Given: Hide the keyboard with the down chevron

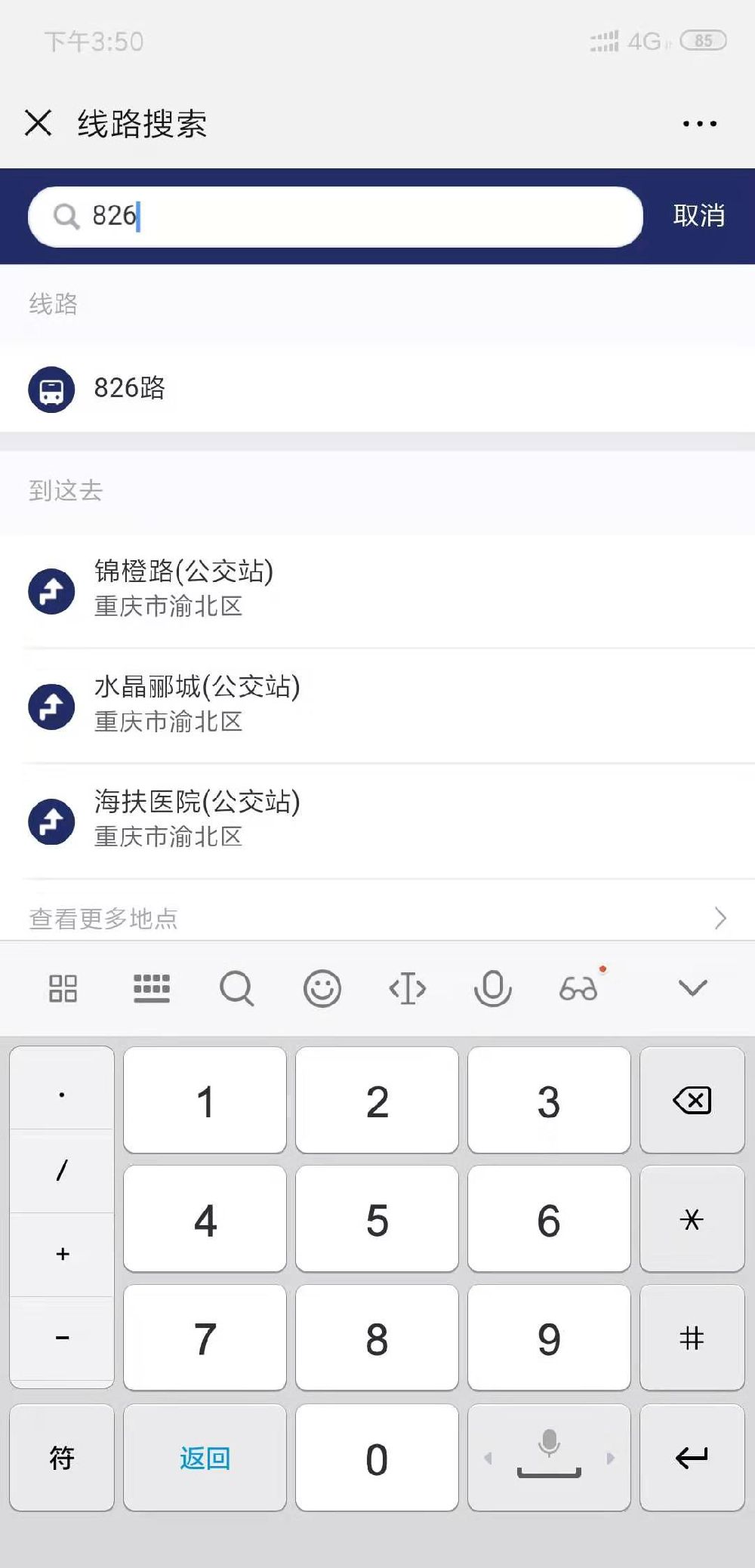Looking at the screenshot, I should pyautogui.click(x=692, y=987).
